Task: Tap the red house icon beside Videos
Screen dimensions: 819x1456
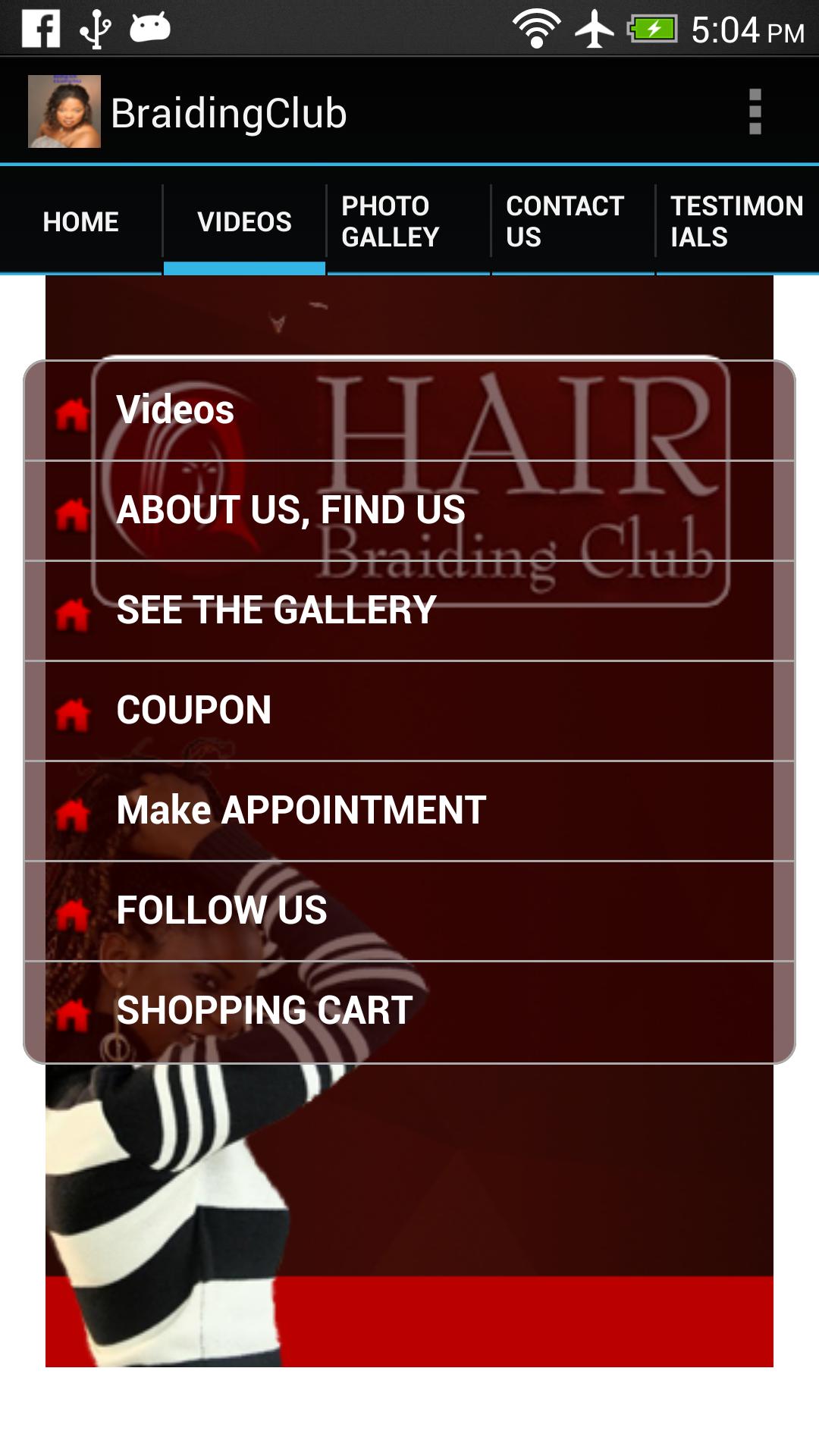Action: [x=71, y=411]
